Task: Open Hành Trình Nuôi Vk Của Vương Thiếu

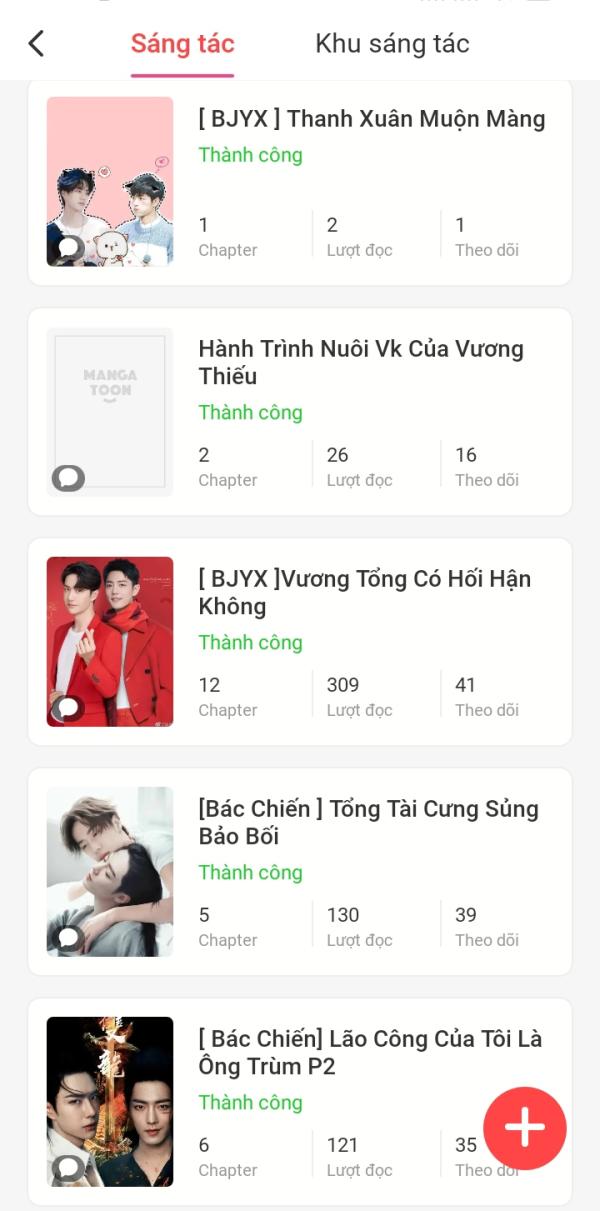Action: tap(300, 412)
